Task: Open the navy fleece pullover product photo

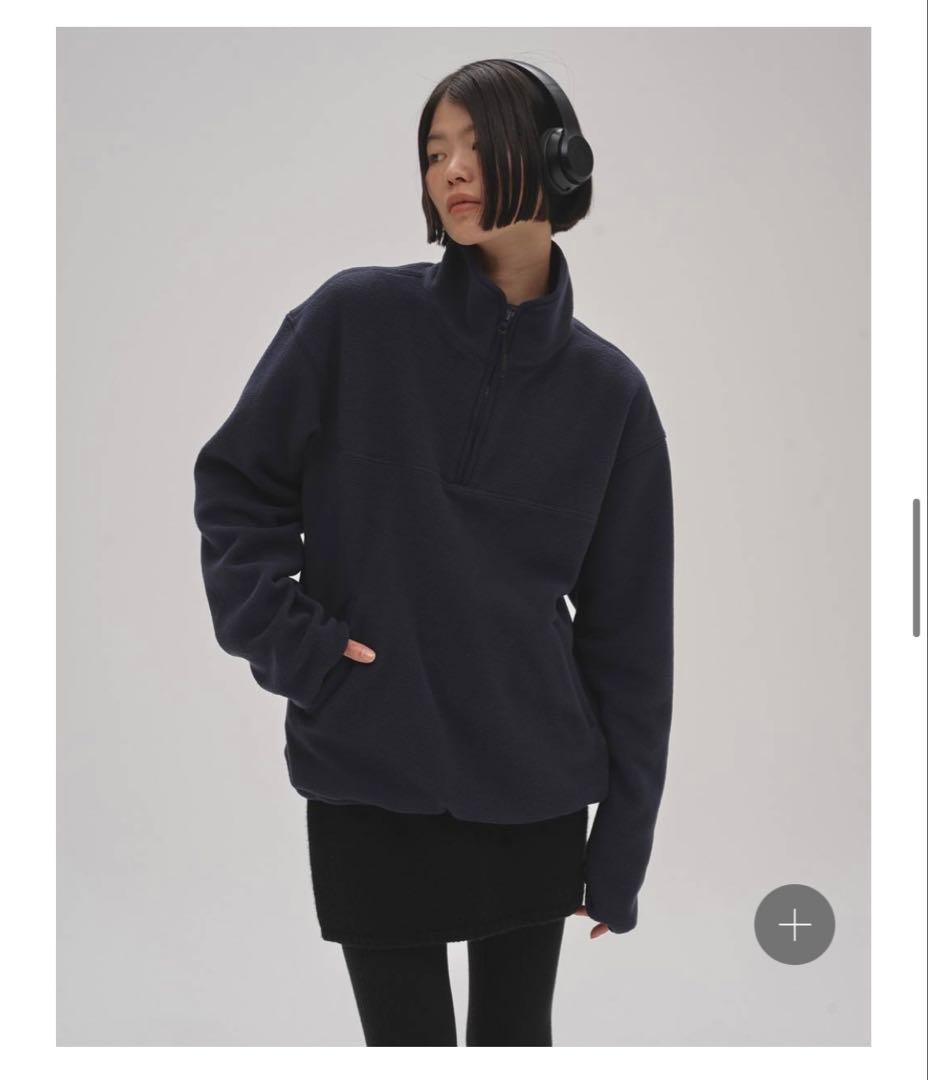Action: pos(462,536)
